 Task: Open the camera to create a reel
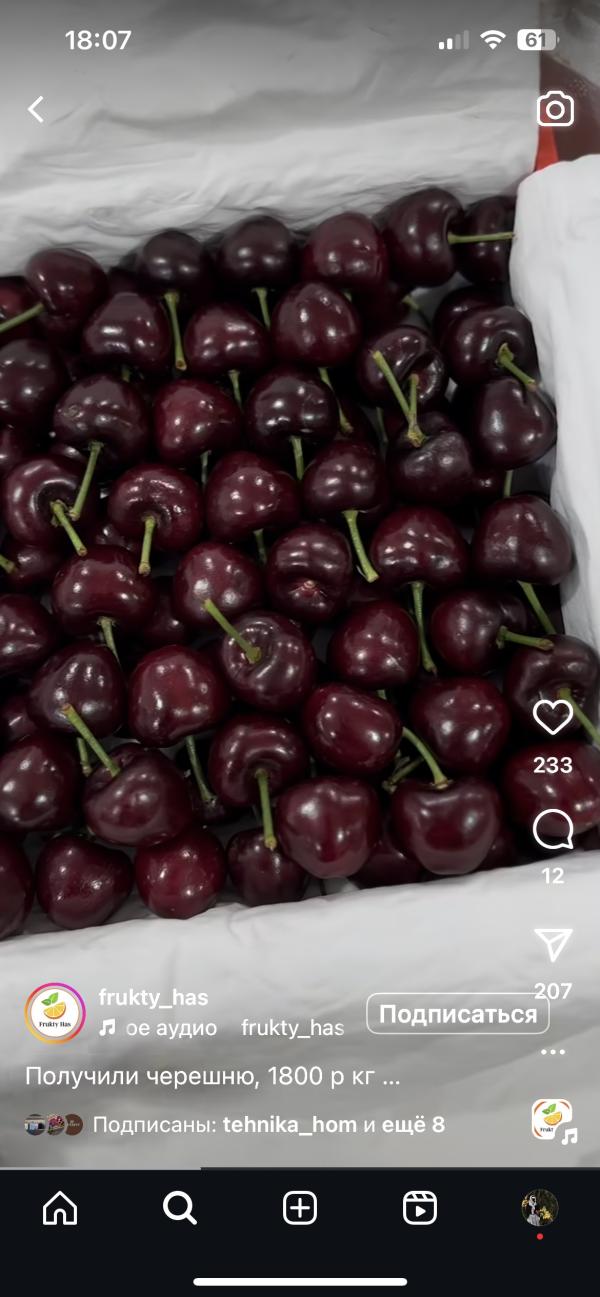coord(555,109)
